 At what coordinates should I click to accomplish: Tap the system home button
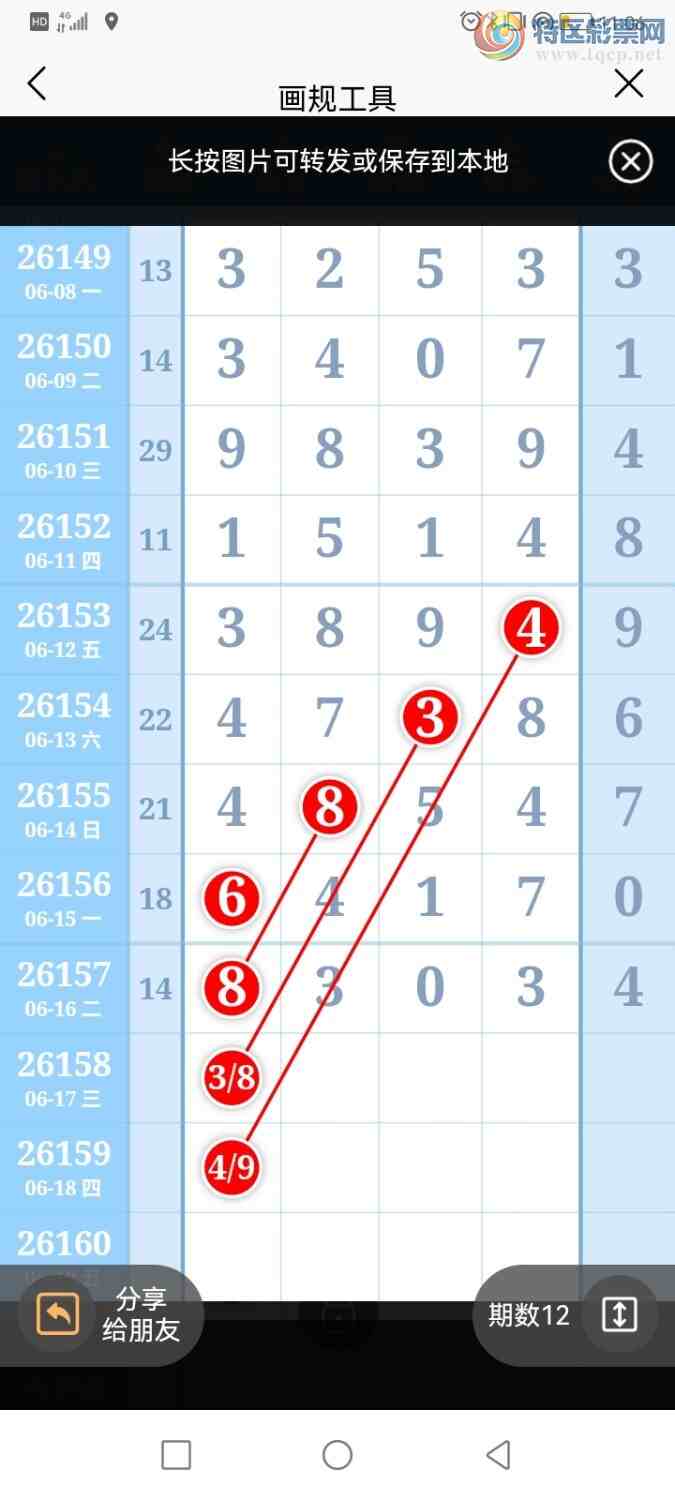coord(337,1454)
